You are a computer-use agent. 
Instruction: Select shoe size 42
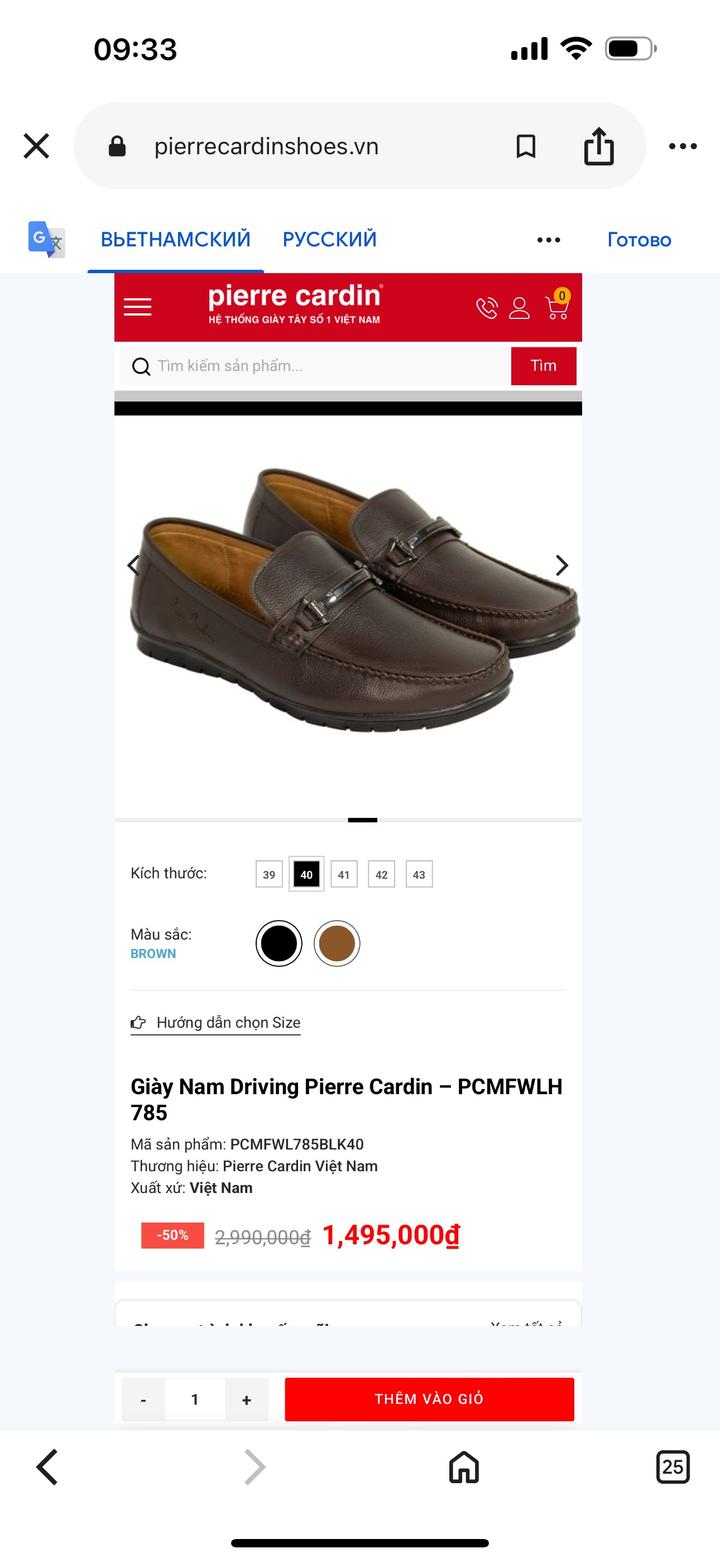coord(381,875)
